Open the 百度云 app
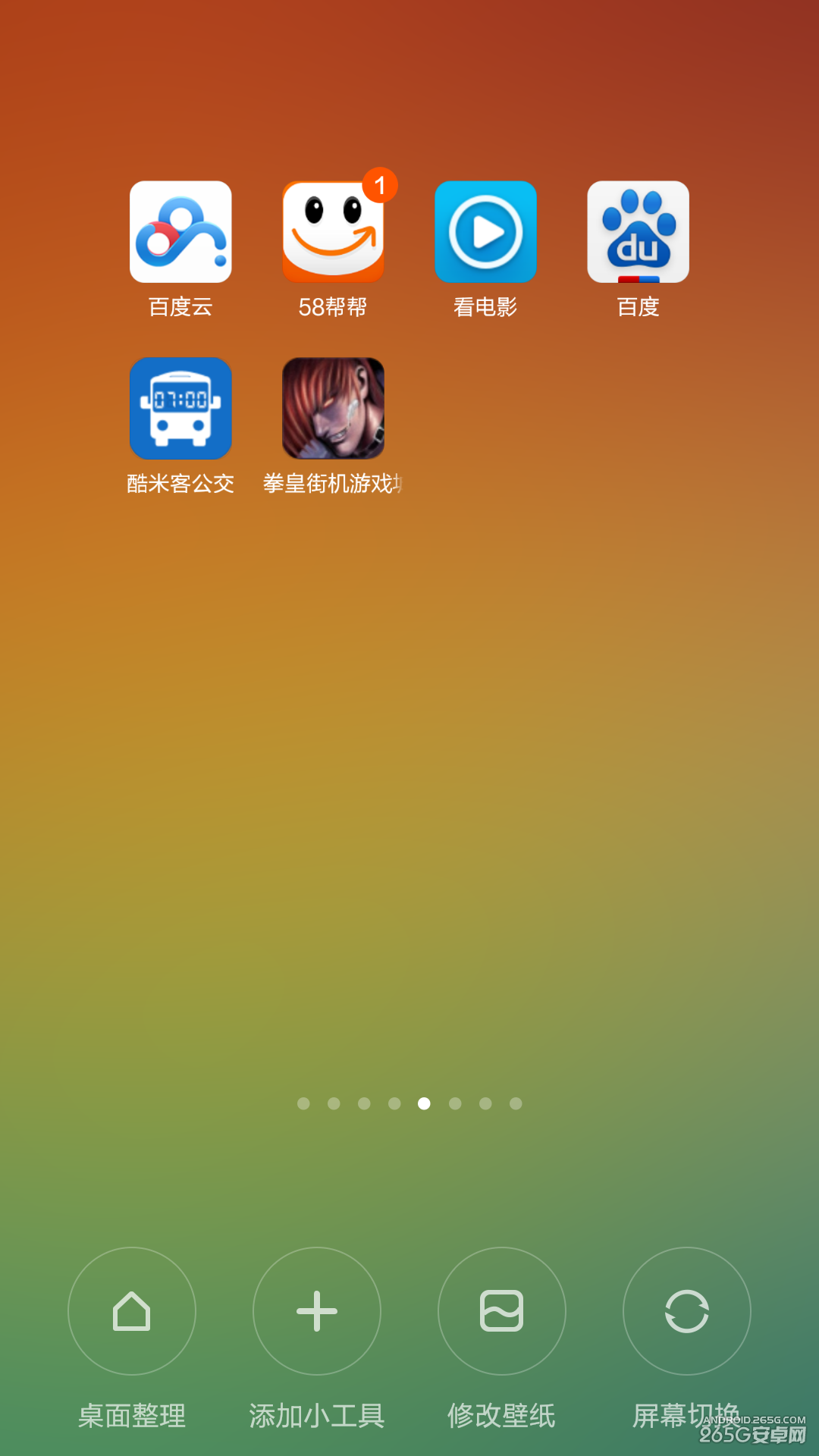The width and height of the screenshot is (819, 1456). [180, 232]
